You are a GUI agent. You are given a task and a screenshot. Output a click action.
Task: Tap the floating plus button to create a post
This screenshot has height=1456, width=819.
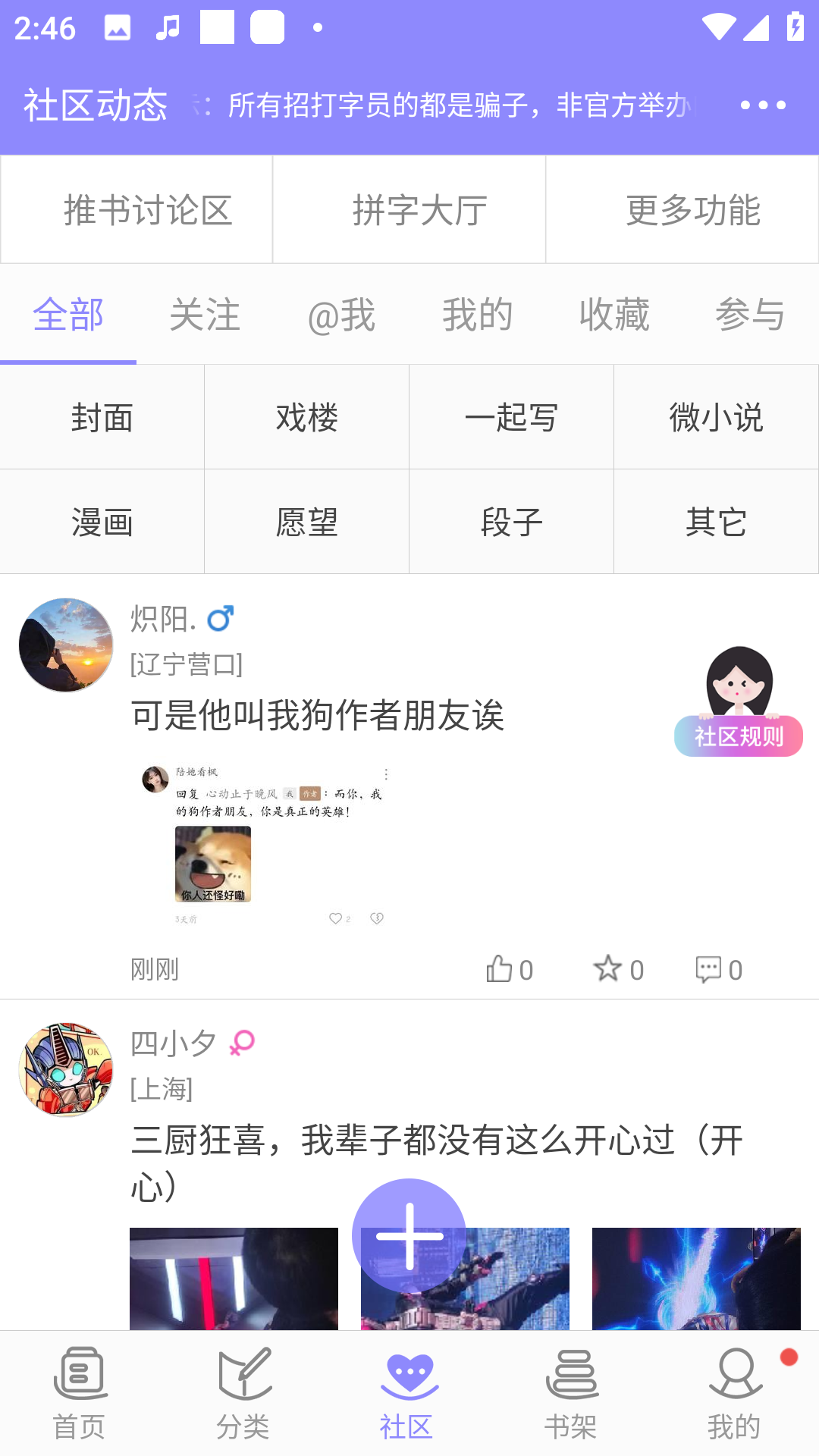pyautogui.click(x=408, y=1236)
